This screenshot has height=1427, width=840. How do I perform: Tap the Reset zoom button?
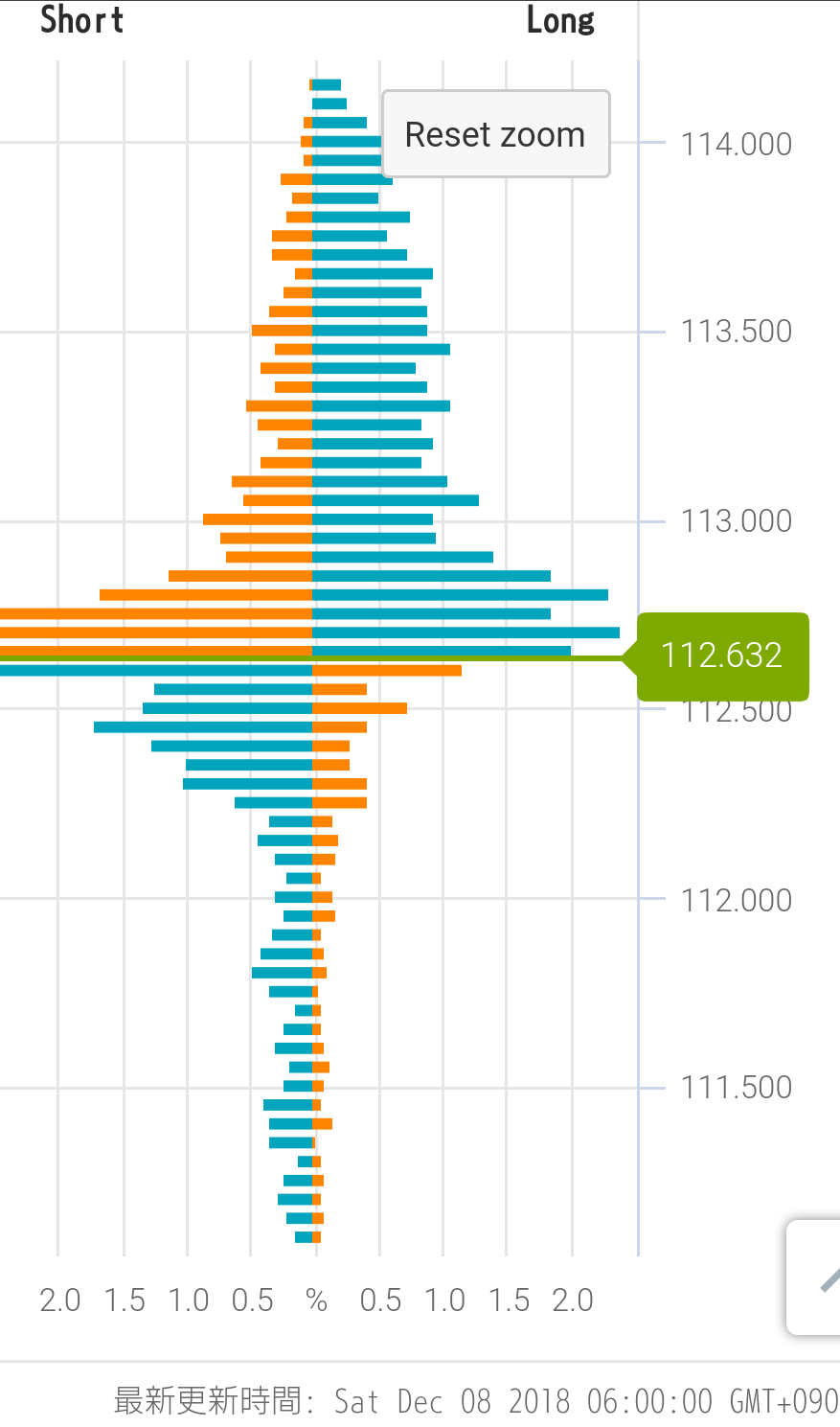click(495, 134)
